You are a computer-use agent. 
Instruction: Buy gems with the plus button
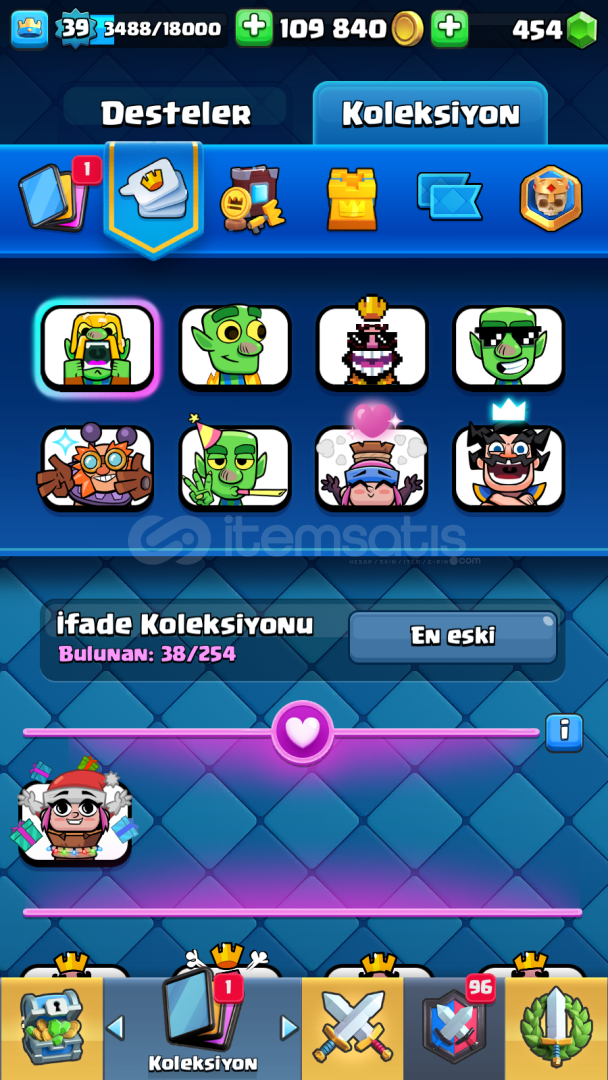pos(450,28)
